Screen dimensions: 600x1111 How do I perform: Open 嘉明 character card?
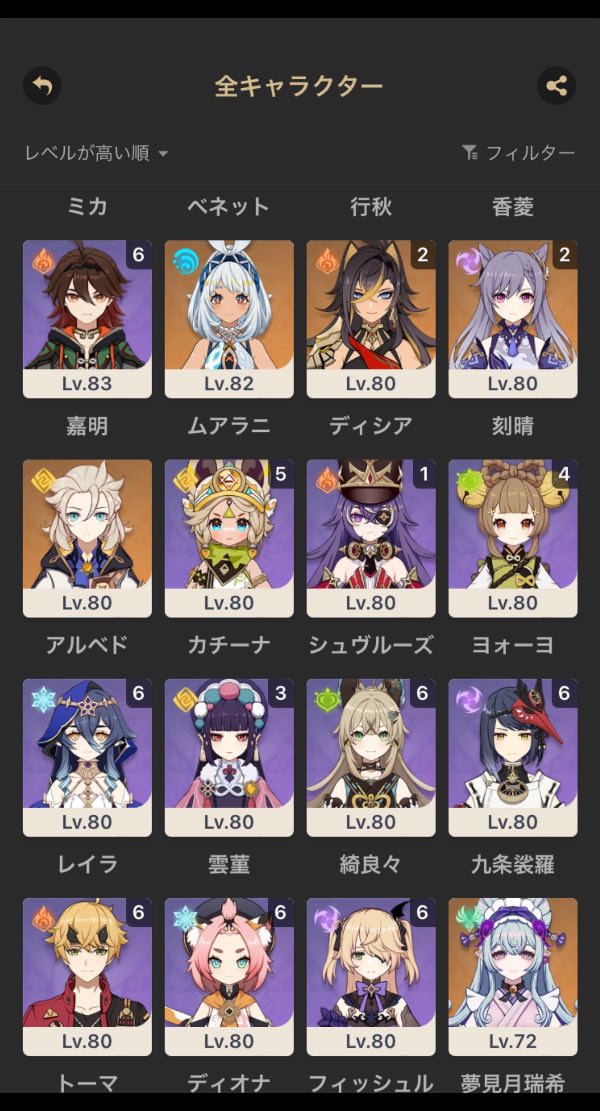(x=87, y=319)
